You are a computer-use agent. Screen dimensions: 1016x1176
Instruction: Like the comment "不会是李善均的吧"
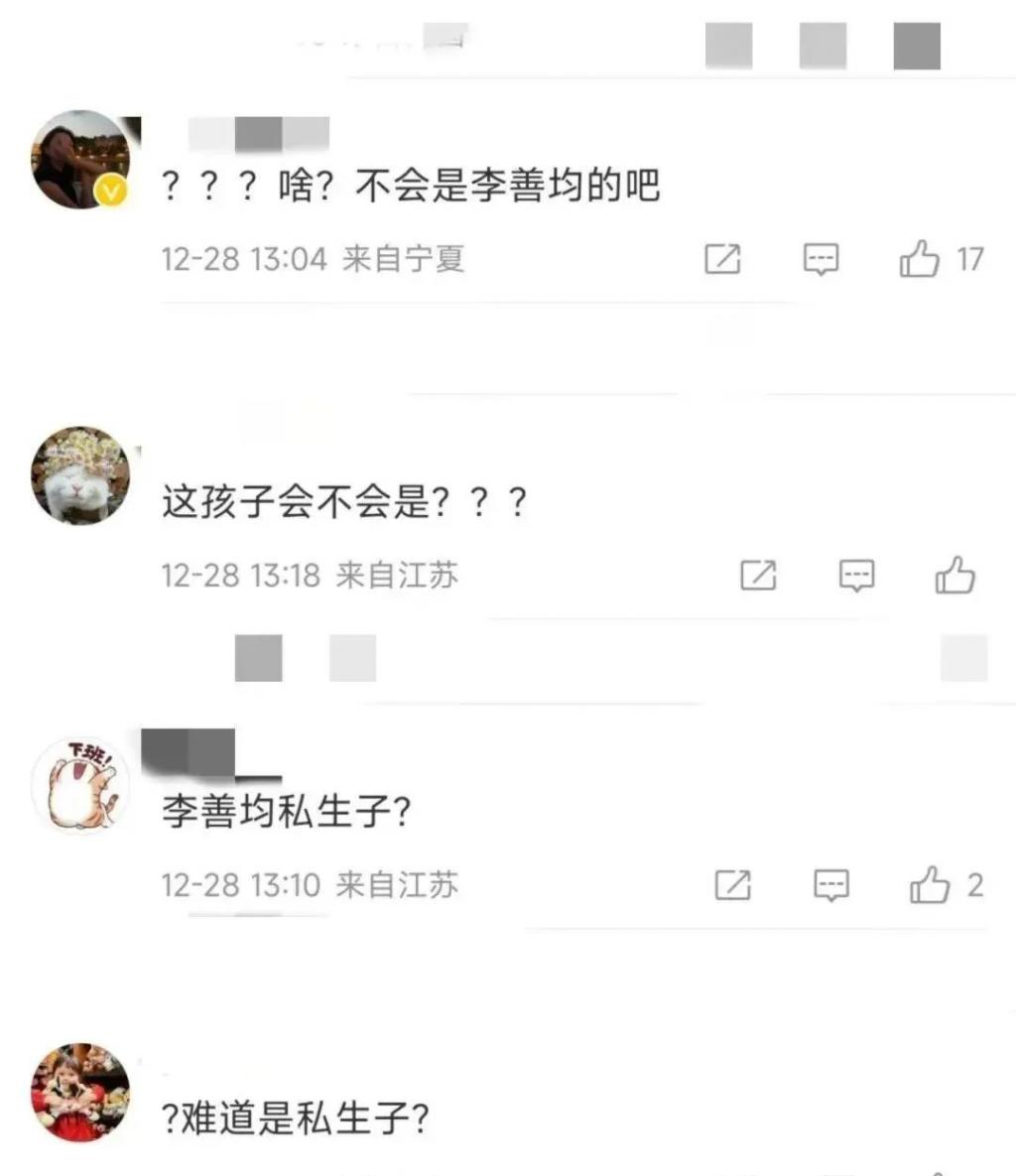920,259
